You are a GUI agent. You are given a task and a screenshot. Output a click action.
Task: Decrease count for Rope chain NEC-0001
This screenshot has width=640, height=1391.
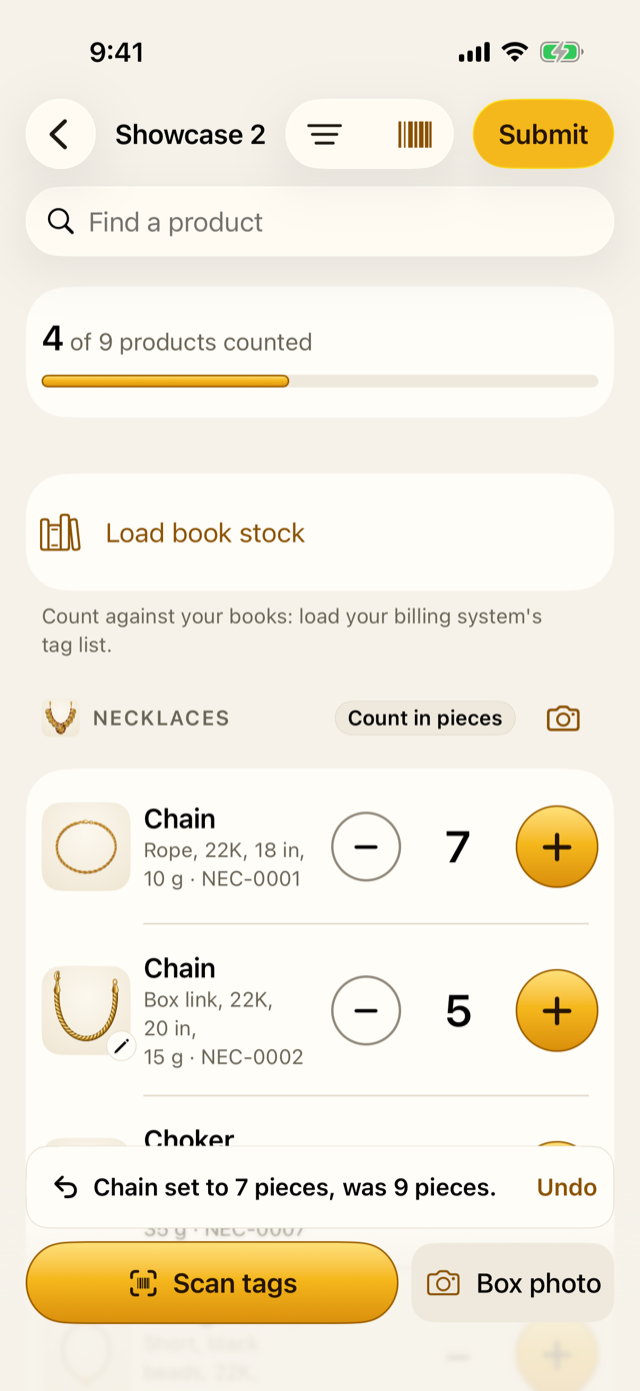tap(366, 847)
